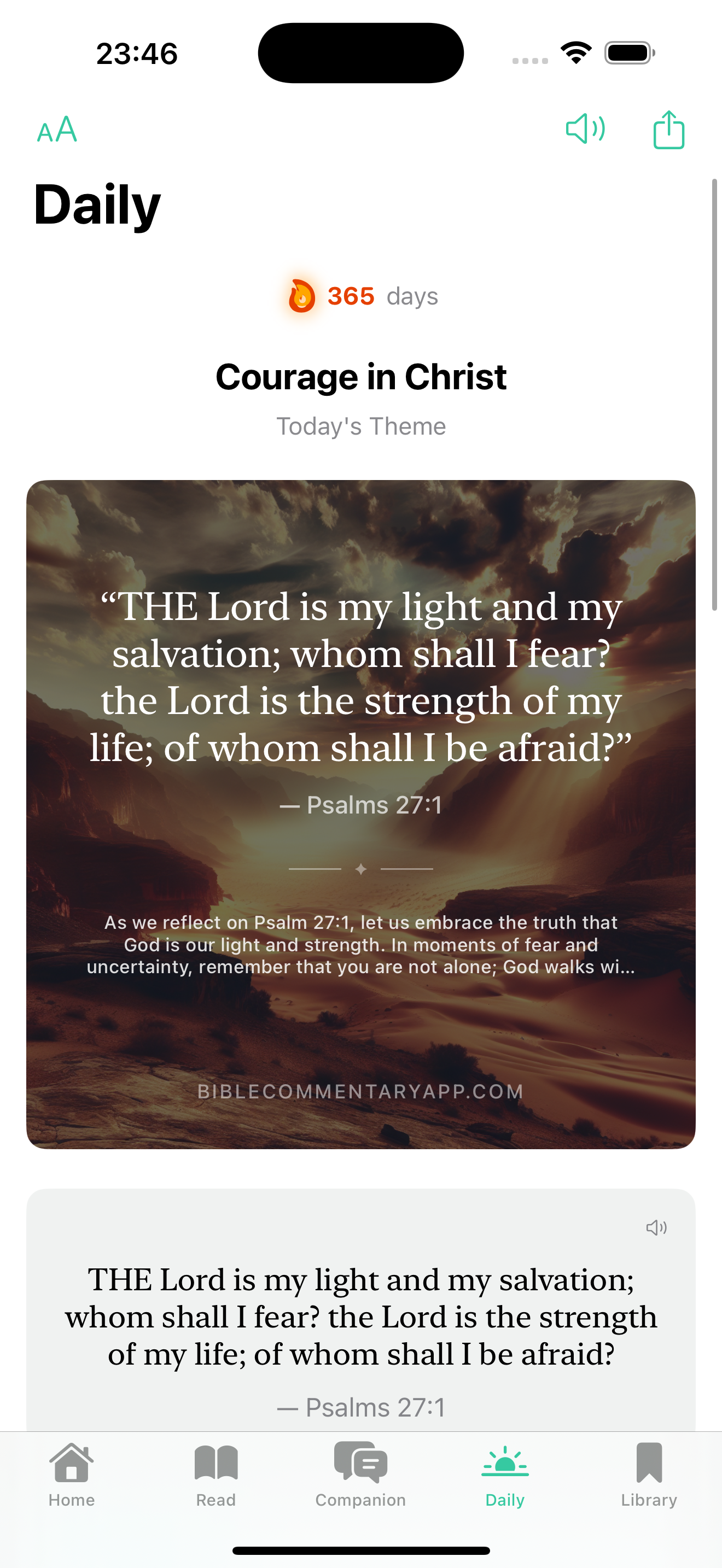Open the Courage in Christ verse image card
Viewport: 722px width, 1568px height.
[x=360, y=814]
